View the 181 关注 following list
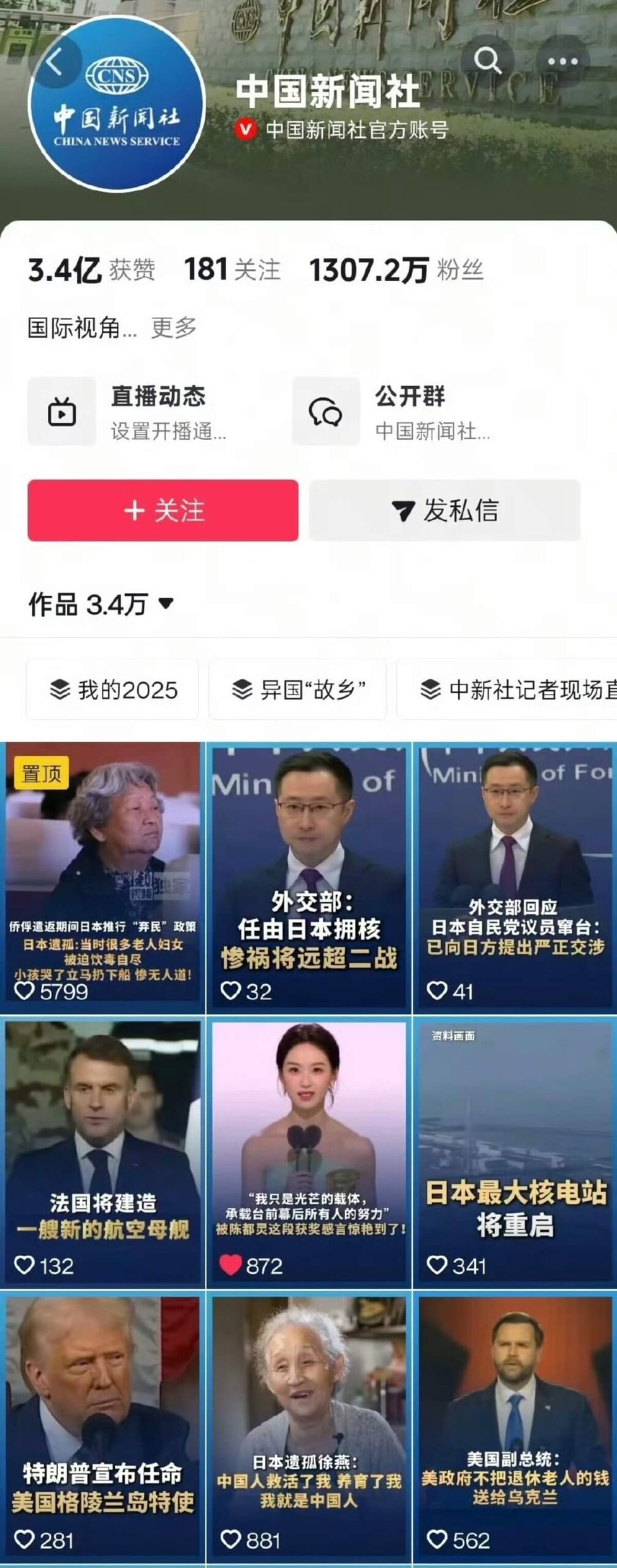This screenshot has width=617, height=1568. coord(232,270)
